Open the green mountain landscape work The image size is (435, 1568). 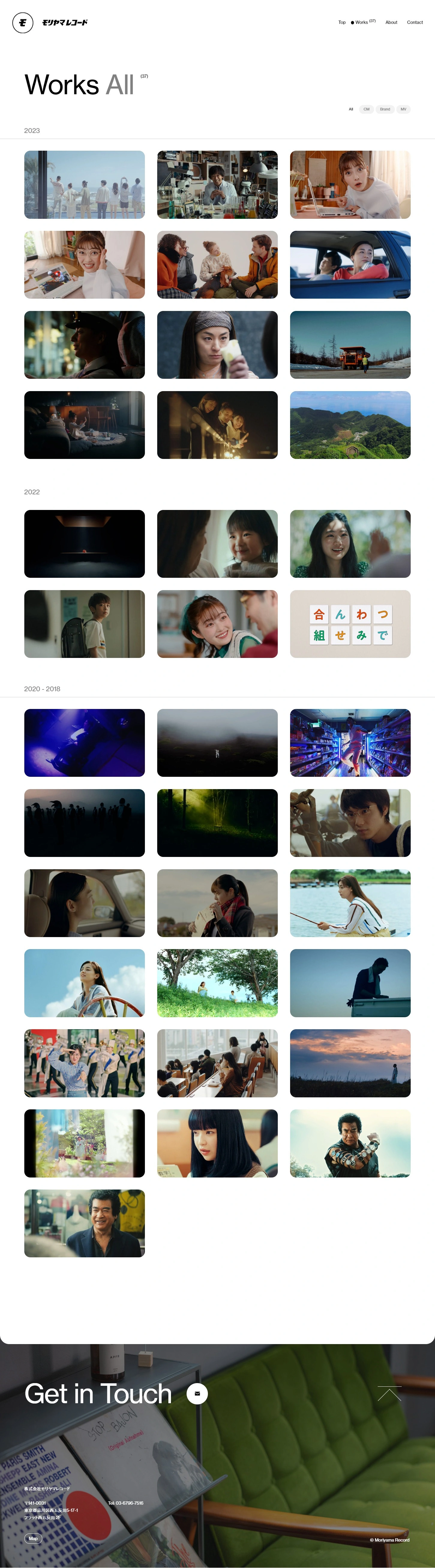pos(350,425)
